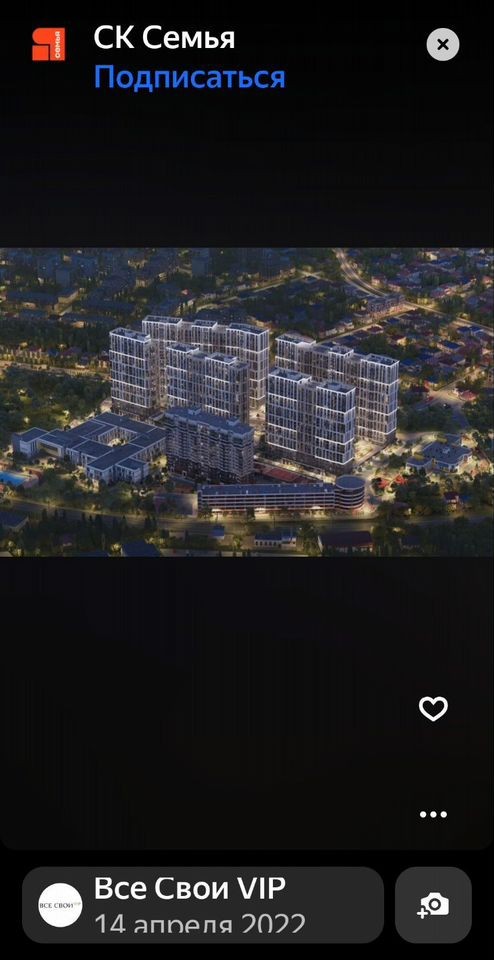Screen dimensions: 494x960
Task: Subscribe via the Подписаться link
Action: click(x=189, y=78)
